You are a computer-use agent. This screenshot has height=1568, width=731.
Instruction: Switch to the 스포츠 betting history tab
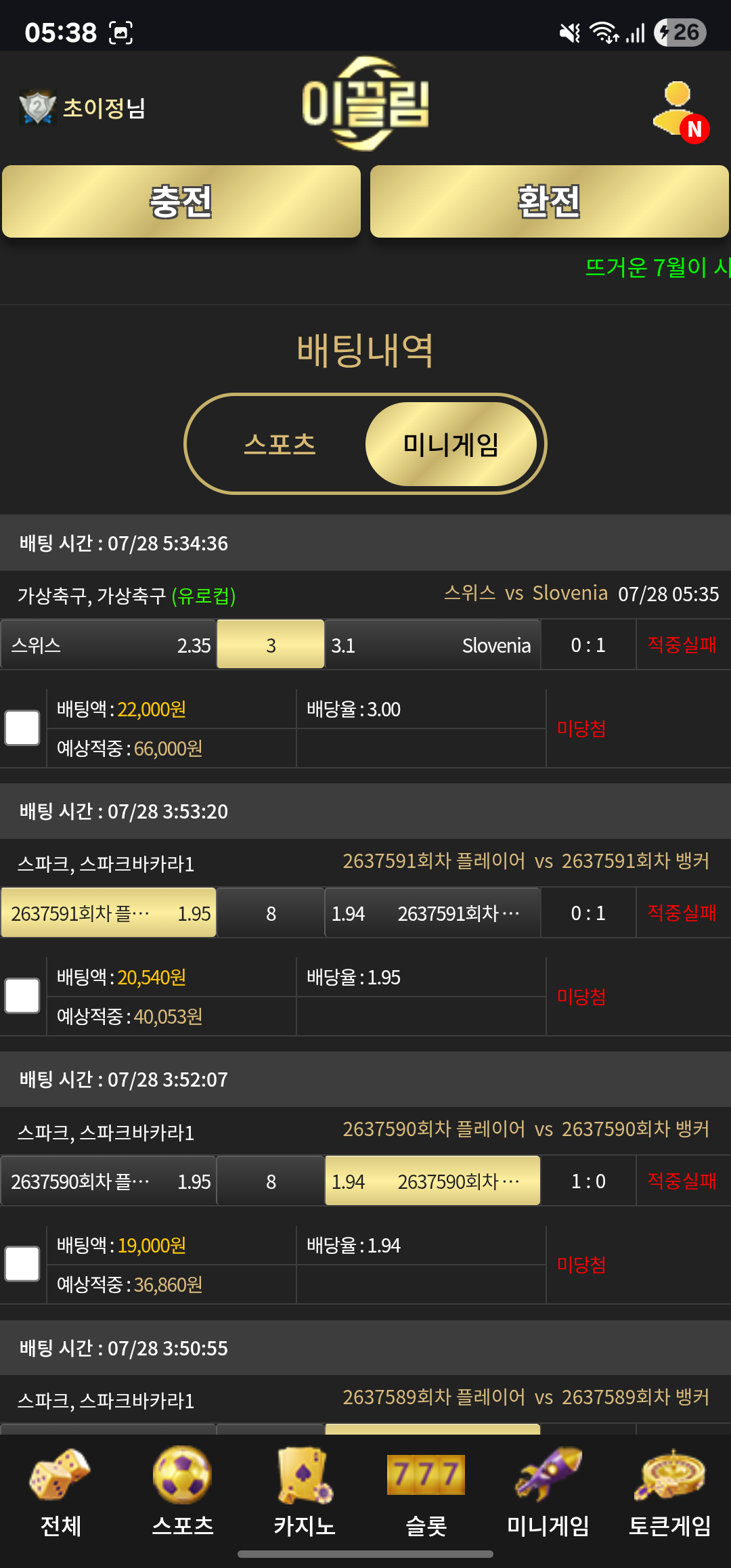[x=280, y=444]
